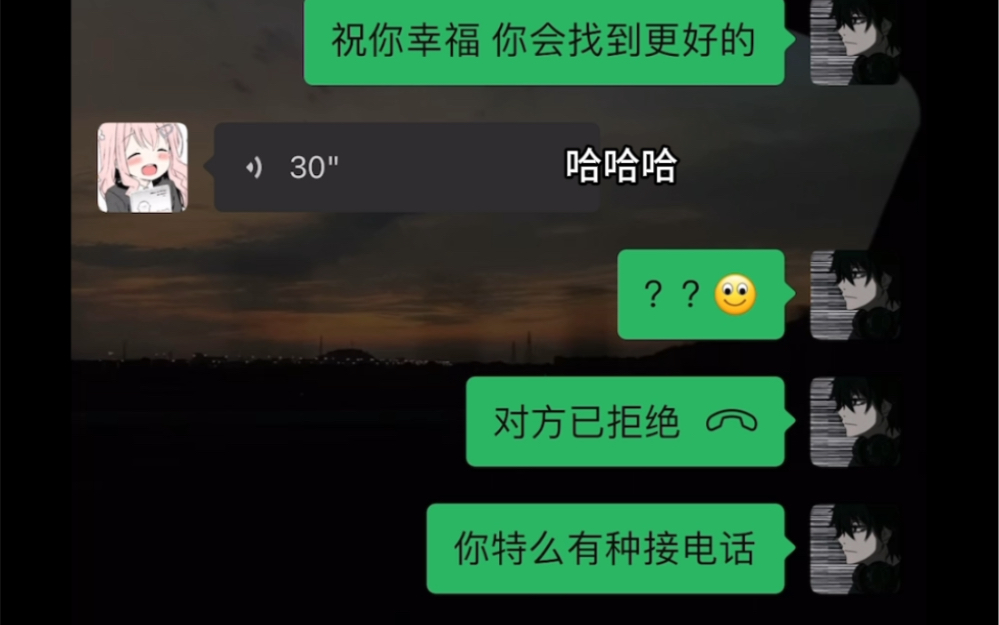Open sender avatar beside 你特么有种接电话 message
999x625 pixels.
point(854,549)
